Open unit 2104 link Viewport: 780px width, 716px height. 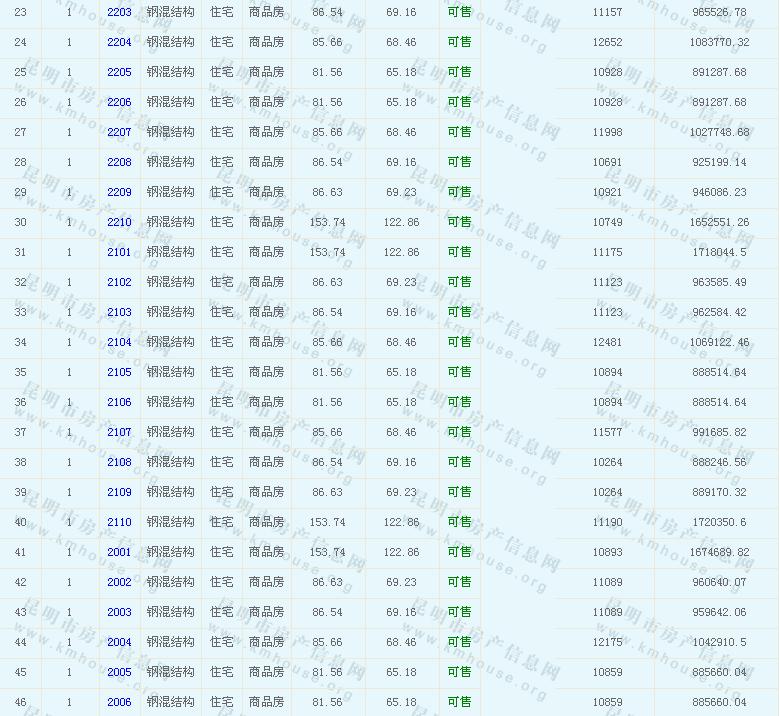pyautogui.click(x=119, y=342)
